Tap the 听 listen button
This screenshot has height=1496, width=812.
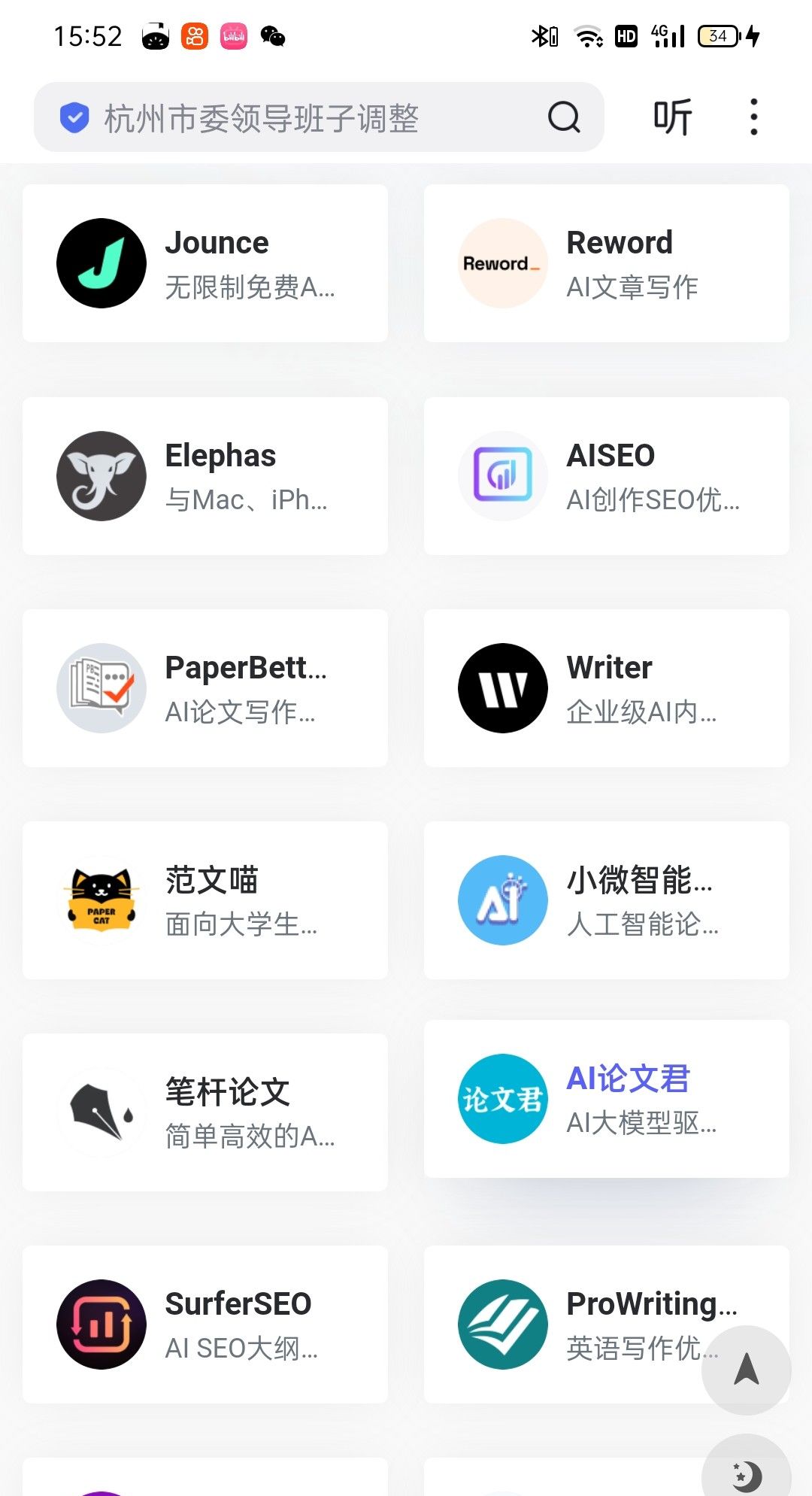coord(670,117)
